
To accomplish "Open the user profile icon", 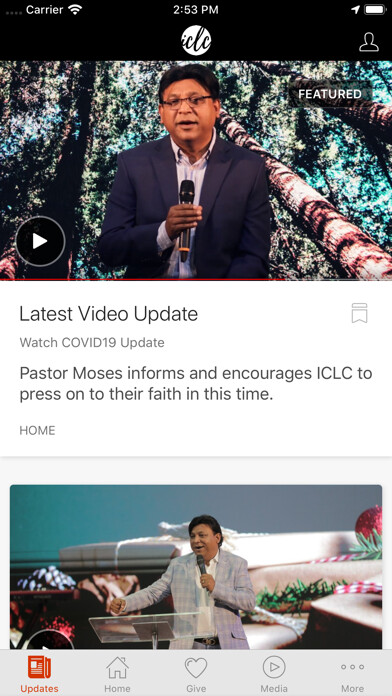I will tap(368, 42).
